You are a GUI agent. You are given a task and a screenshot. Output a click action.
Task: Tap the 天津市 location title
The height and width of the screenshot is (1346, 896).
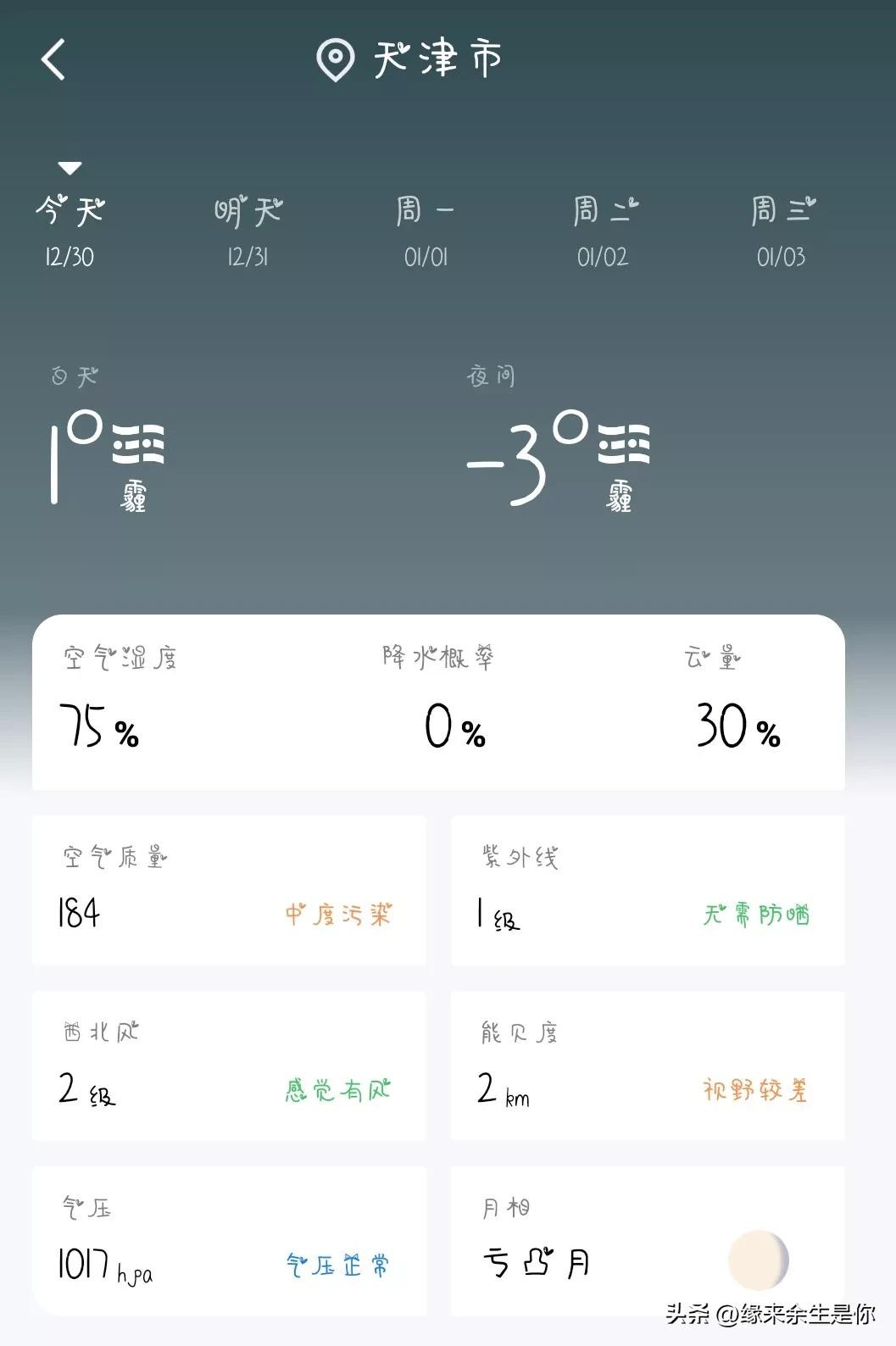[410, 59]
